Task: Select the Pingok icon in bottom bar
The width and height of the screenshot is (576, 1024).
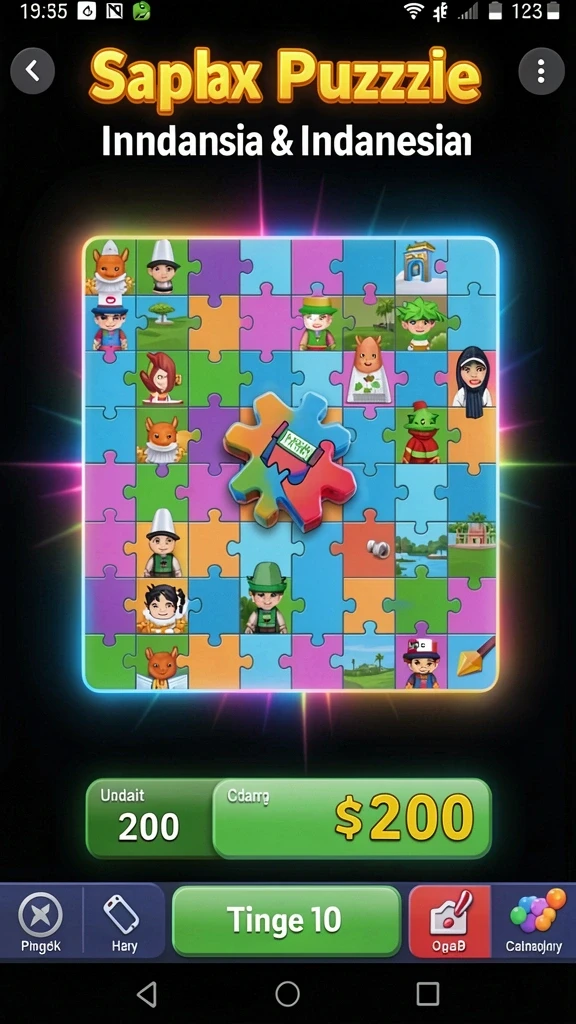Action: click(x=40, y=922)
